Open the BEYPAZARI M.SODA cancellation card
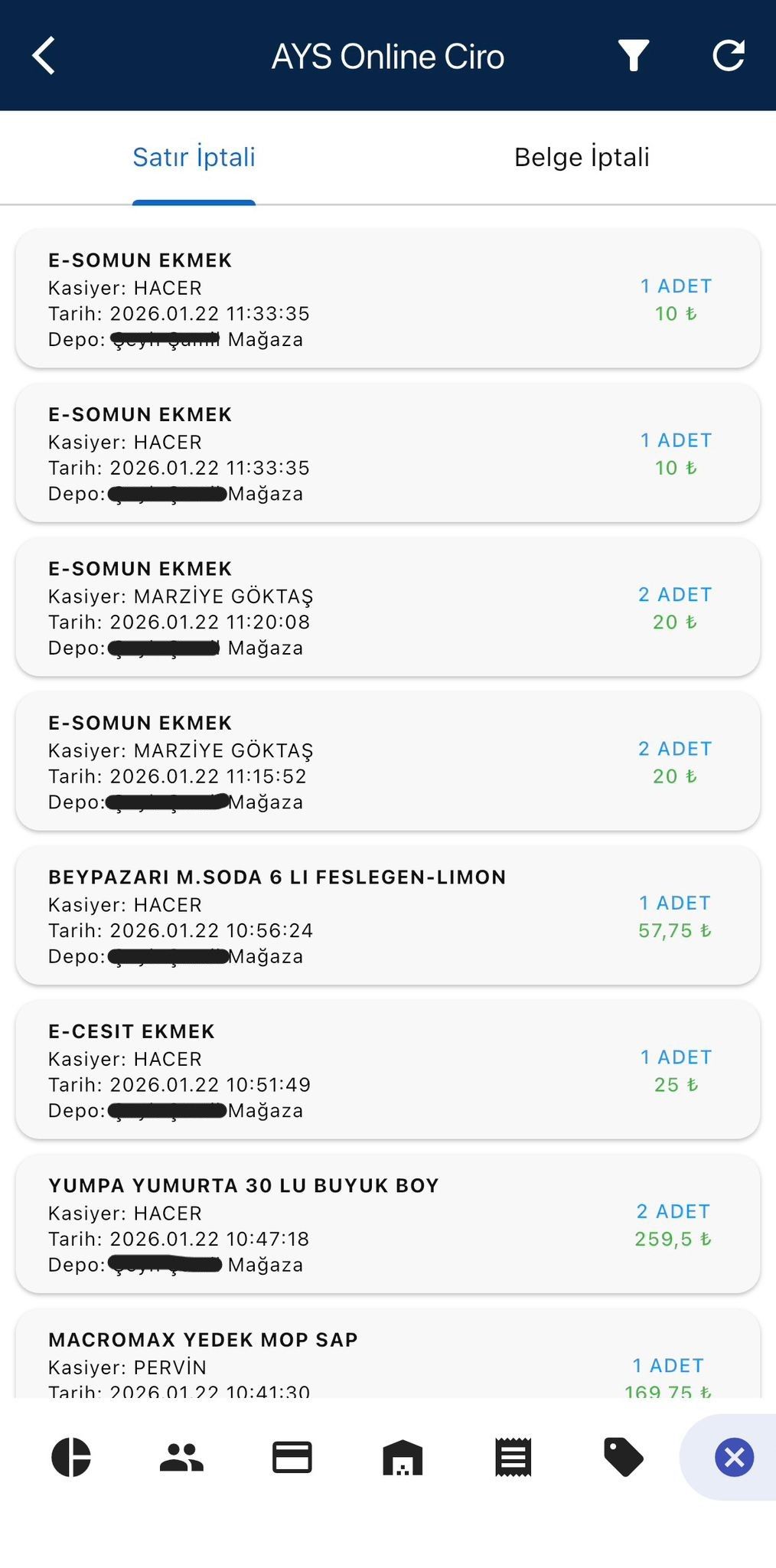Viewport: 776px width, 1568px height. [x=387, y=916]
